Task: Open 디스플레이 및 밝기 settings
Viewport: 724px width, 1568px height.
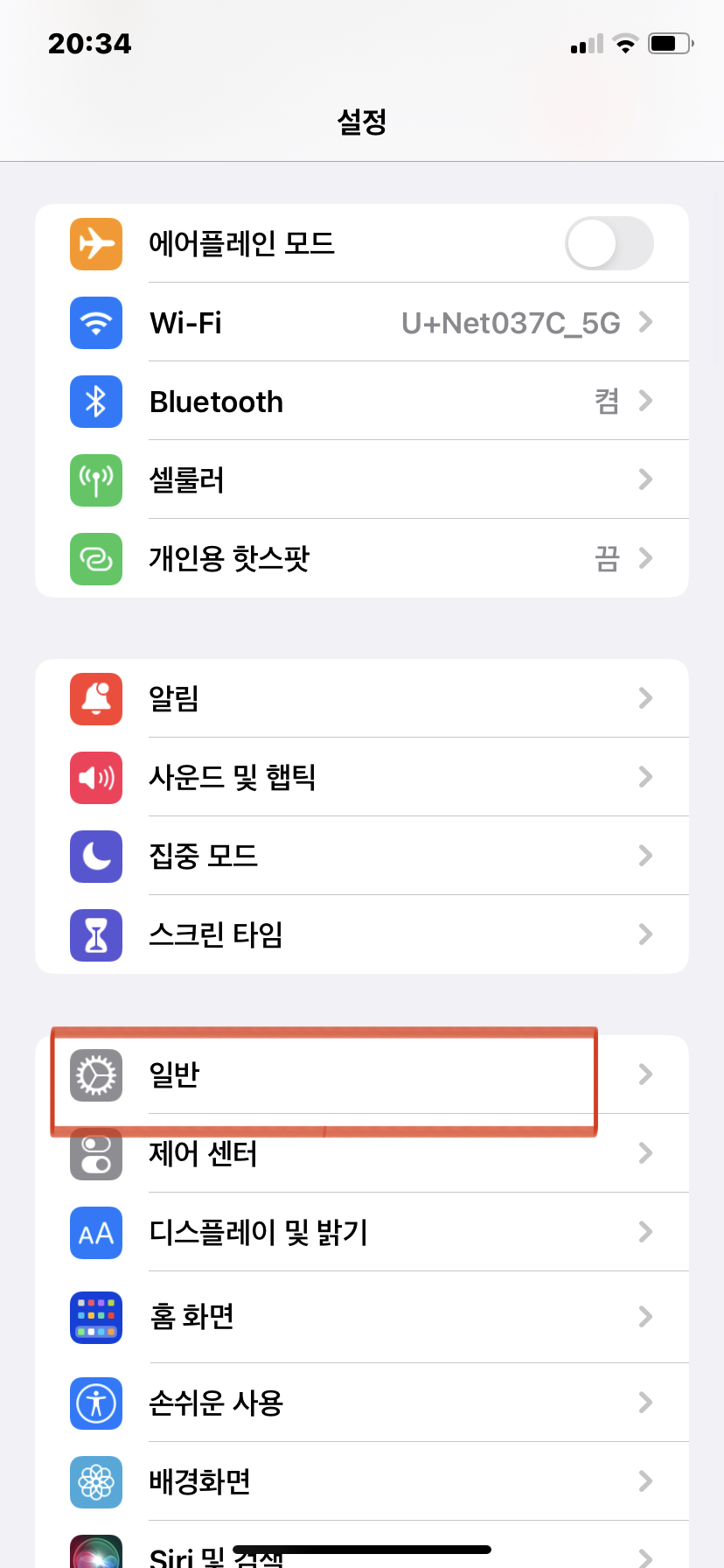Action: [x=362, y=1232]
